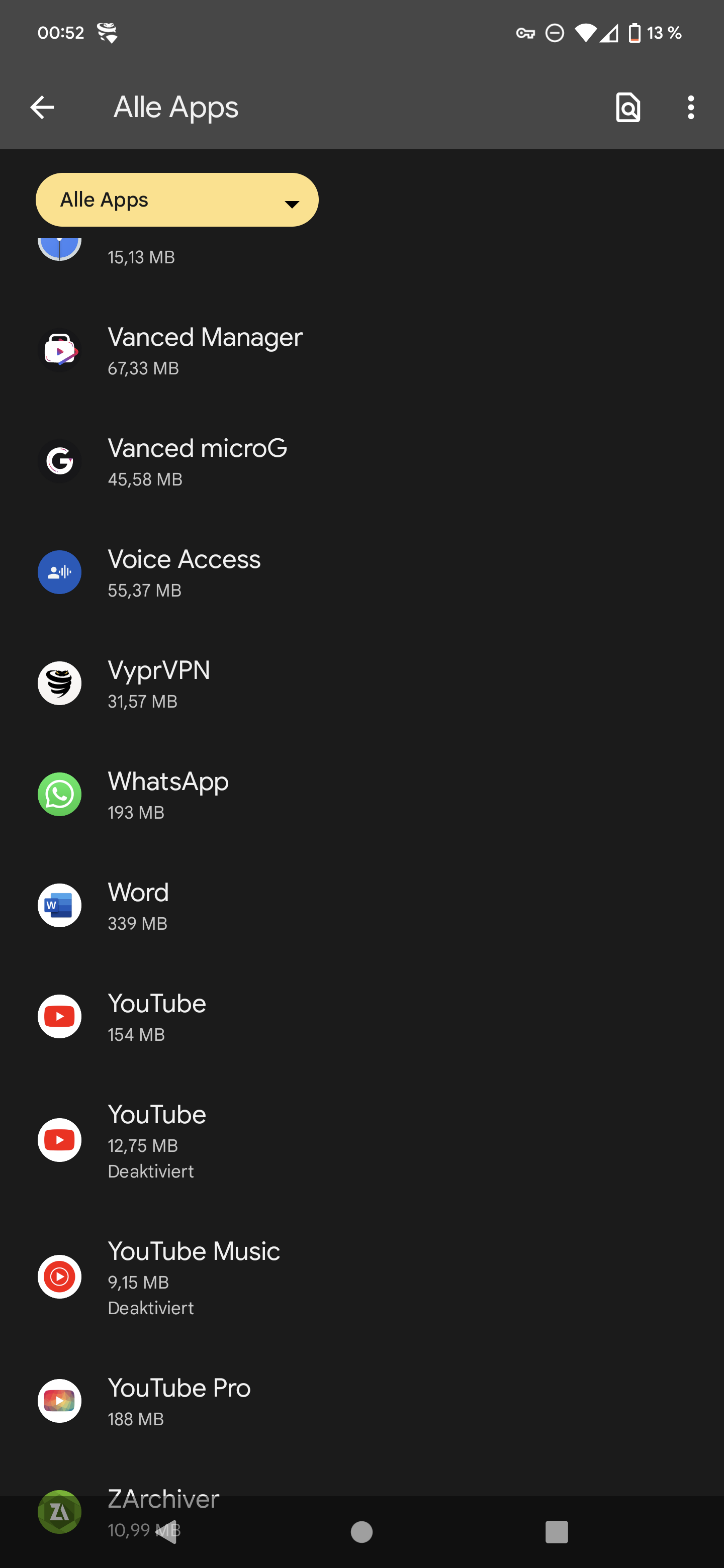Open recent apps from navigation bar
The width and height of the screenshot is (724, 1568).
point(557,1531)
